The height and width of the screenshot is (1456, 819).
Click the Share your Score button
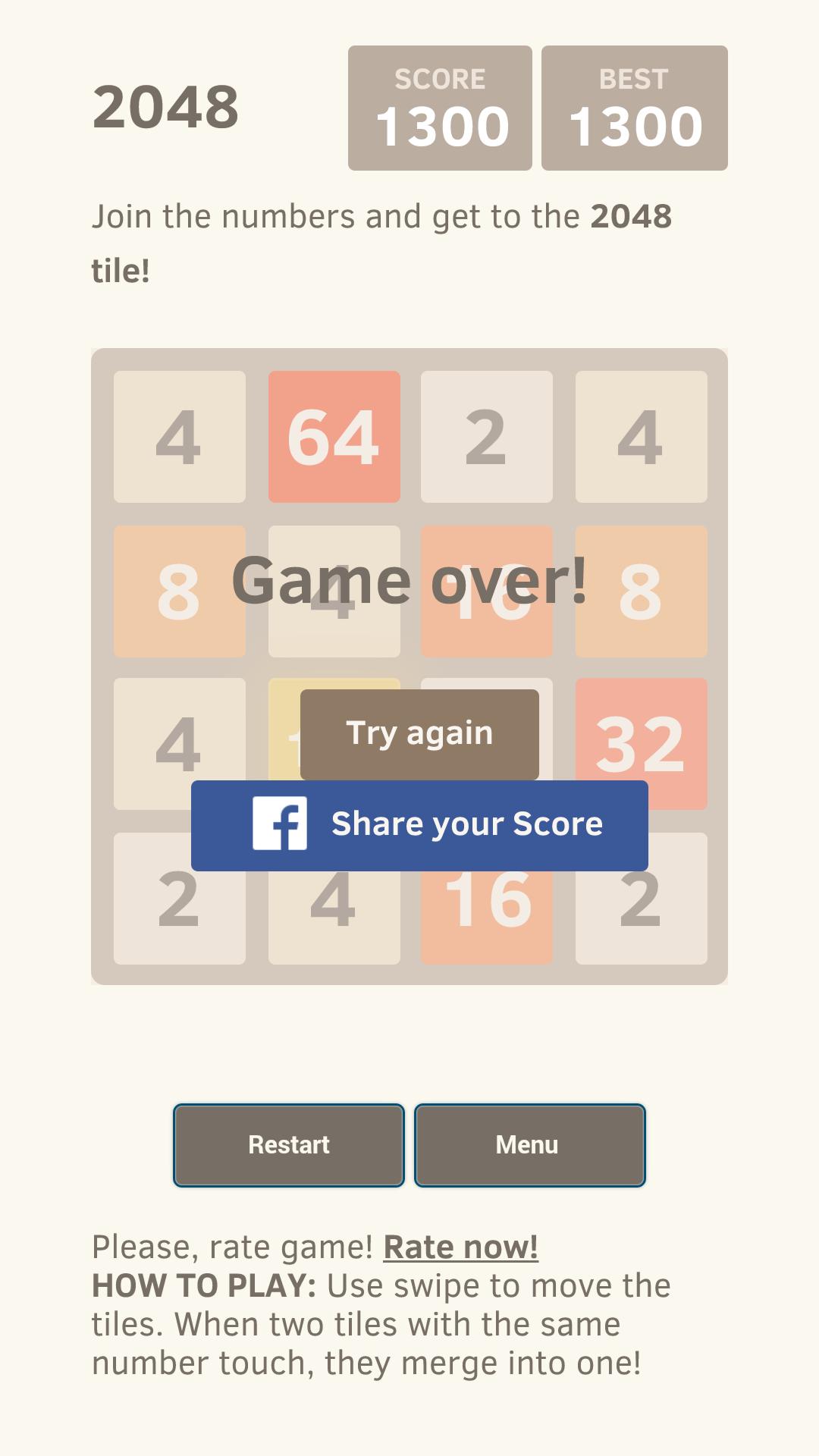coord(466,824)
